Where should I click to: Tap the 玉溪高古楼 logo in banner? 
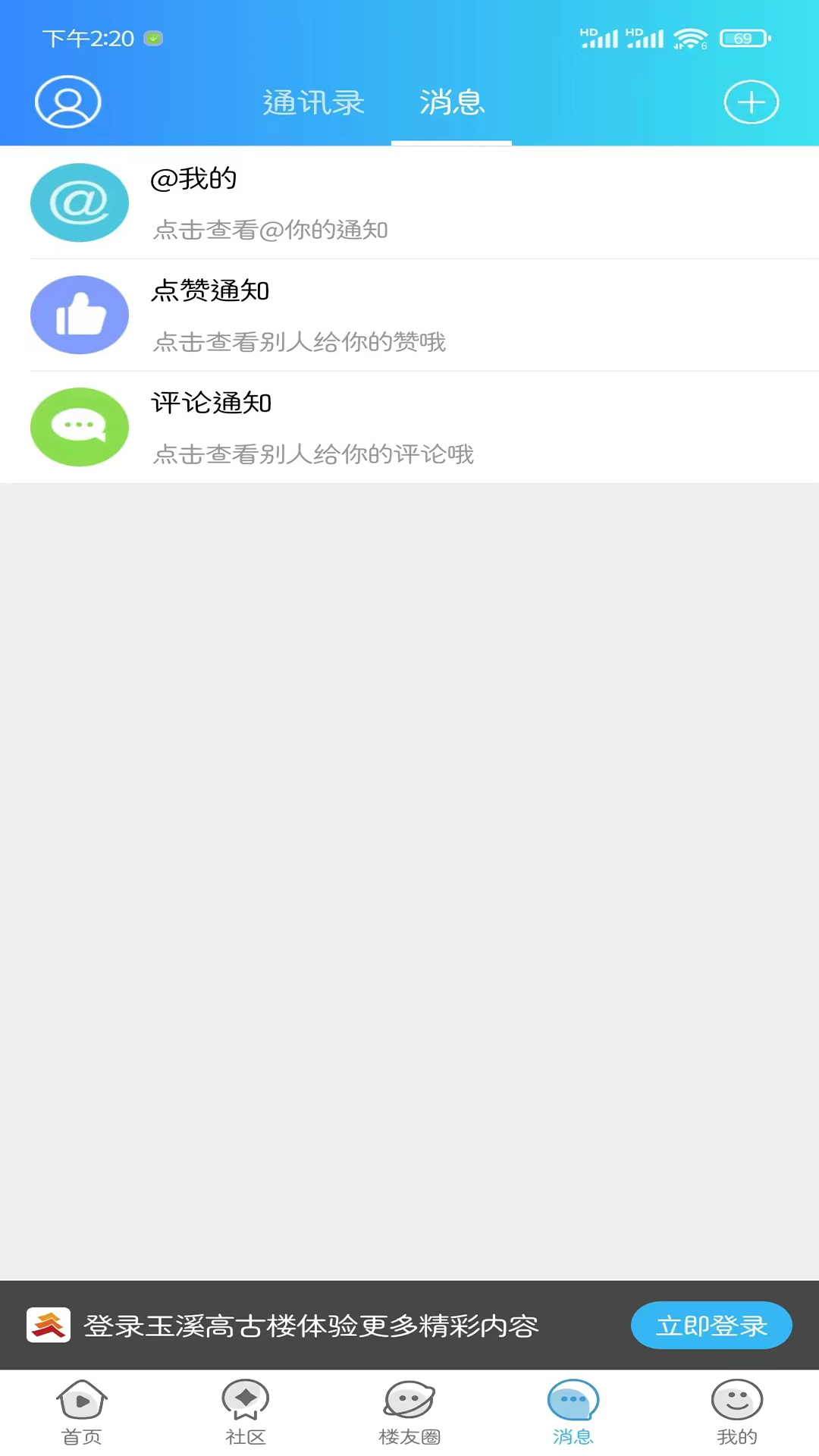coord(48,1326)
